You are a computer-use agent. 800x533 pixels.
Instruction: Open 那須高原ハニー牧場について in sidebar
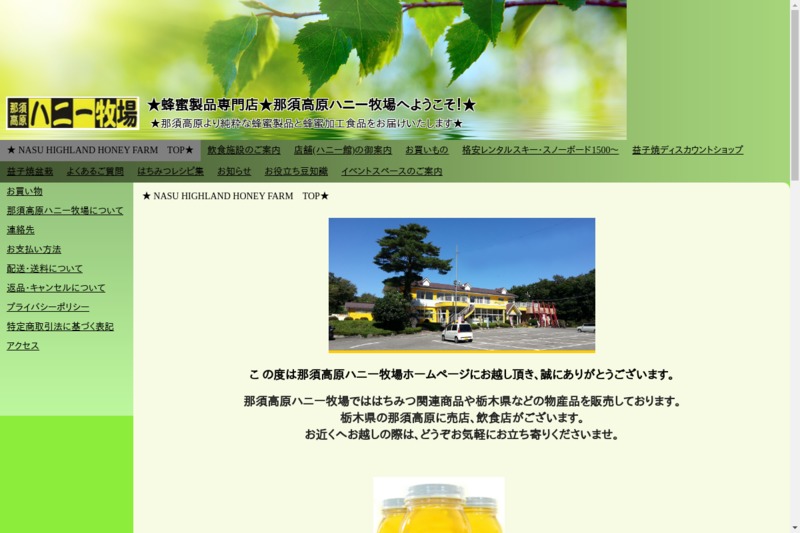click(65, 210)
